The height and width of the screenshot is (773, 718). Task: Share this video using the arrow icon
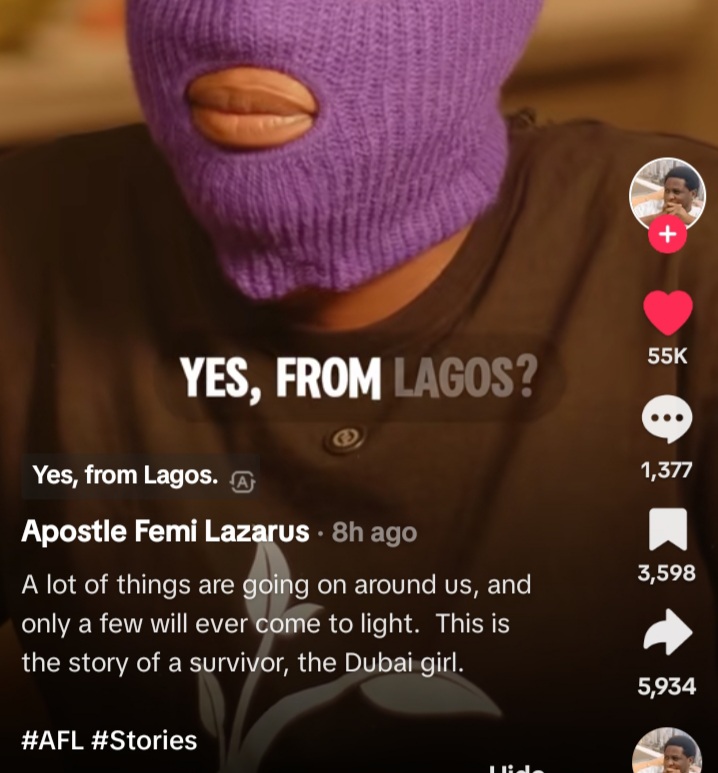coord(667,634)
